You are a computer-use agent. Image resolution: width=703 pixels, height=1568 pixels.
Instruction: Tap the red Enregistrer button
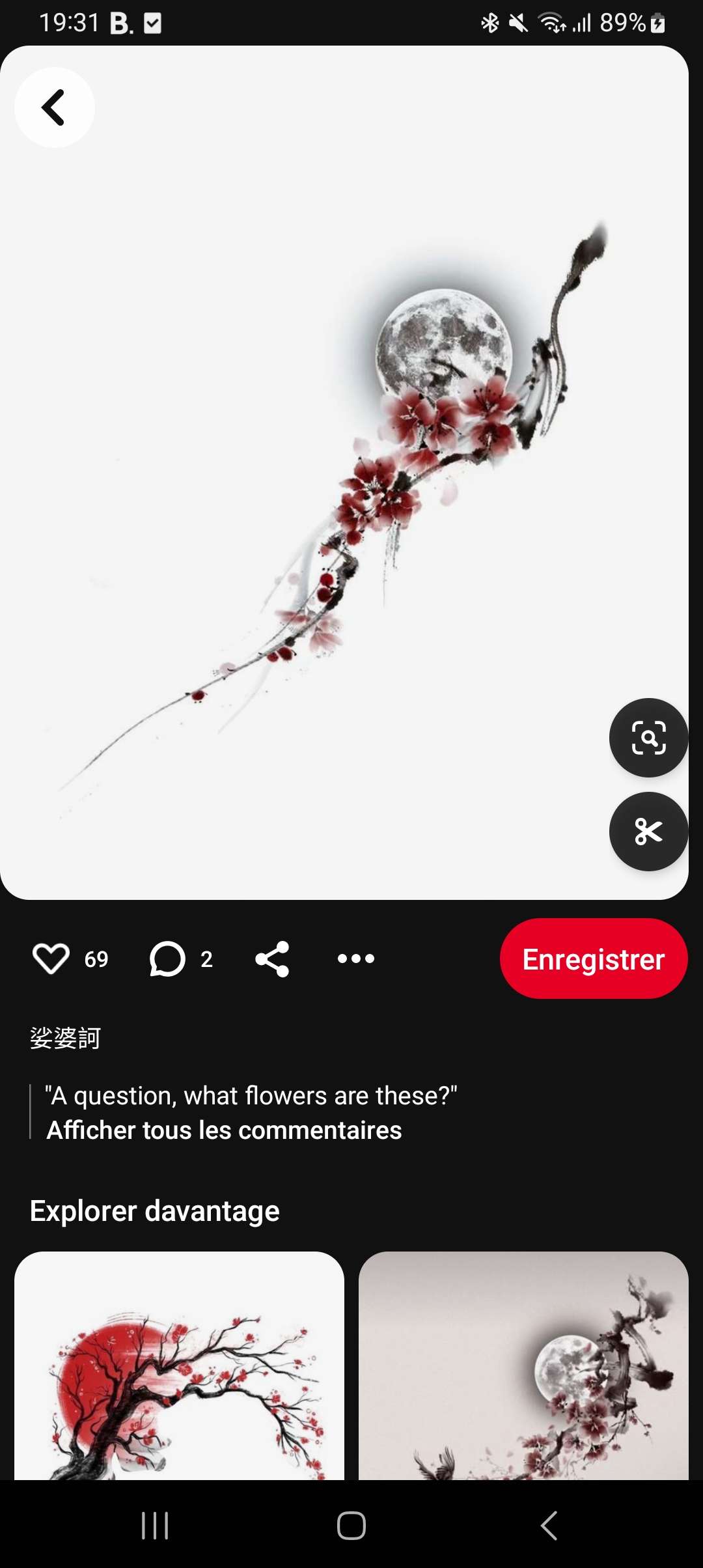(x=594, y=959)
